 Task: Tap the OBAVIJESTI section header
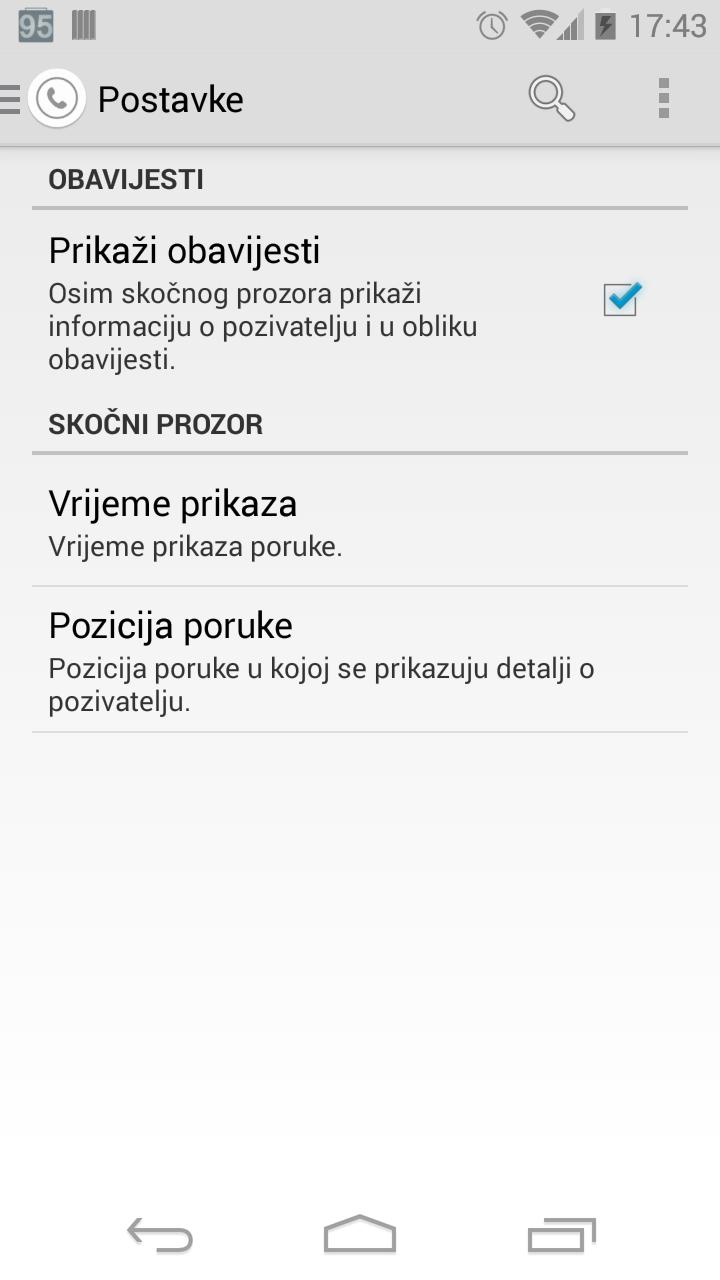pyautogui.click(x=127, y=179)
